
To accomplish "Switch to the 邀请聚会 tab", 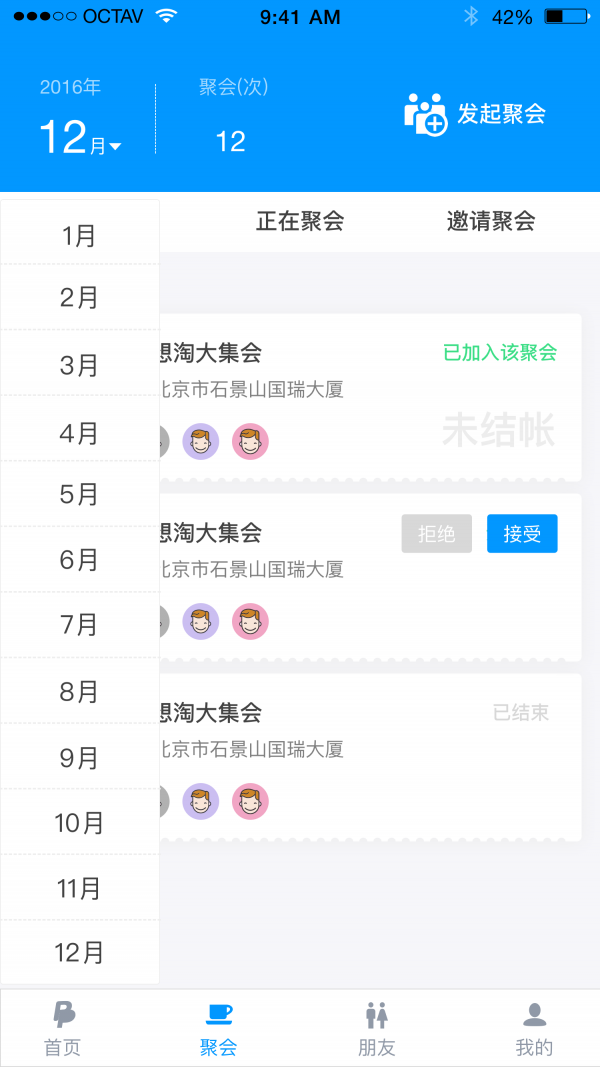I will coord(490,221).
